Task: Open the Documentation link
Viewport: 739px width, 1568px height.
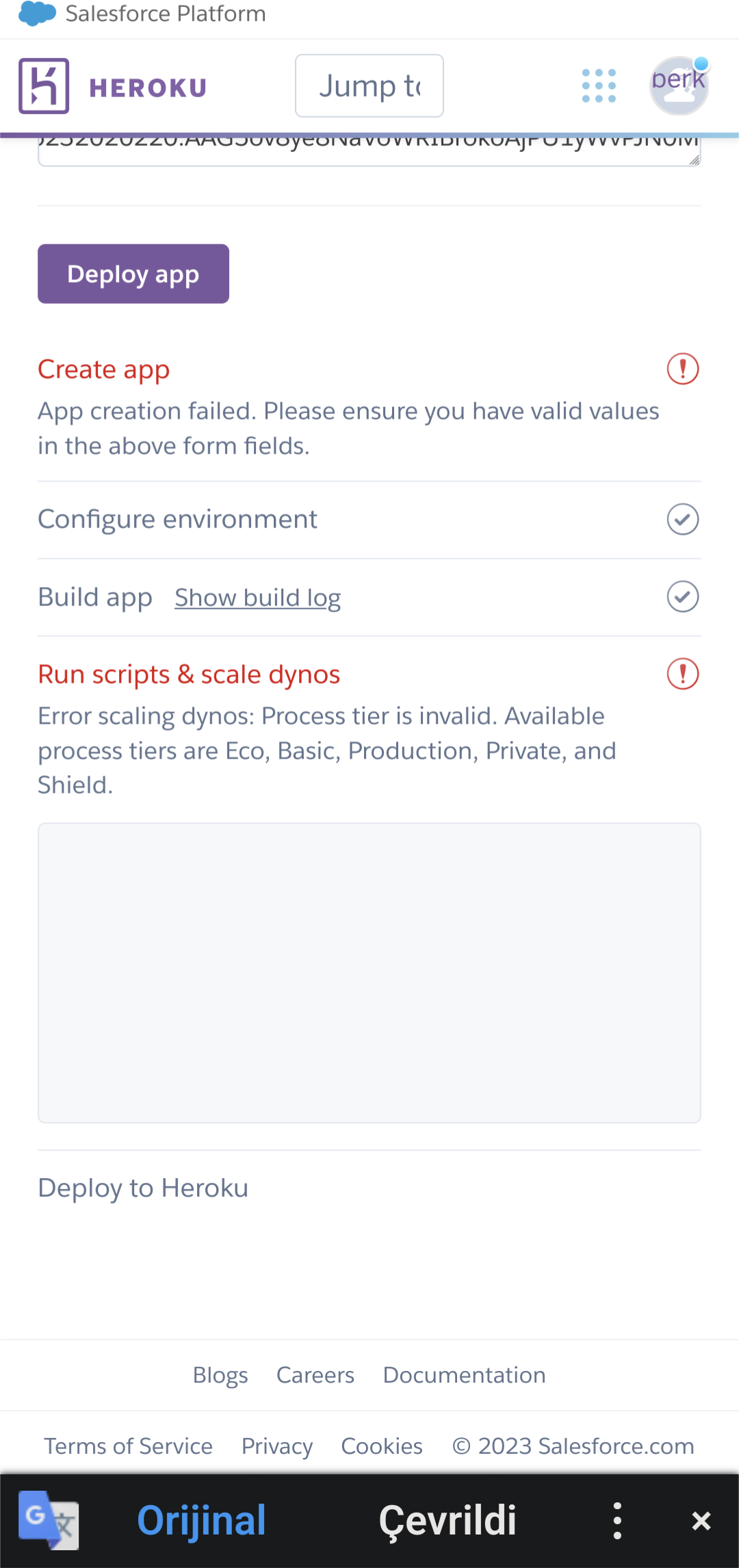Action: (x=464, y=1375)
